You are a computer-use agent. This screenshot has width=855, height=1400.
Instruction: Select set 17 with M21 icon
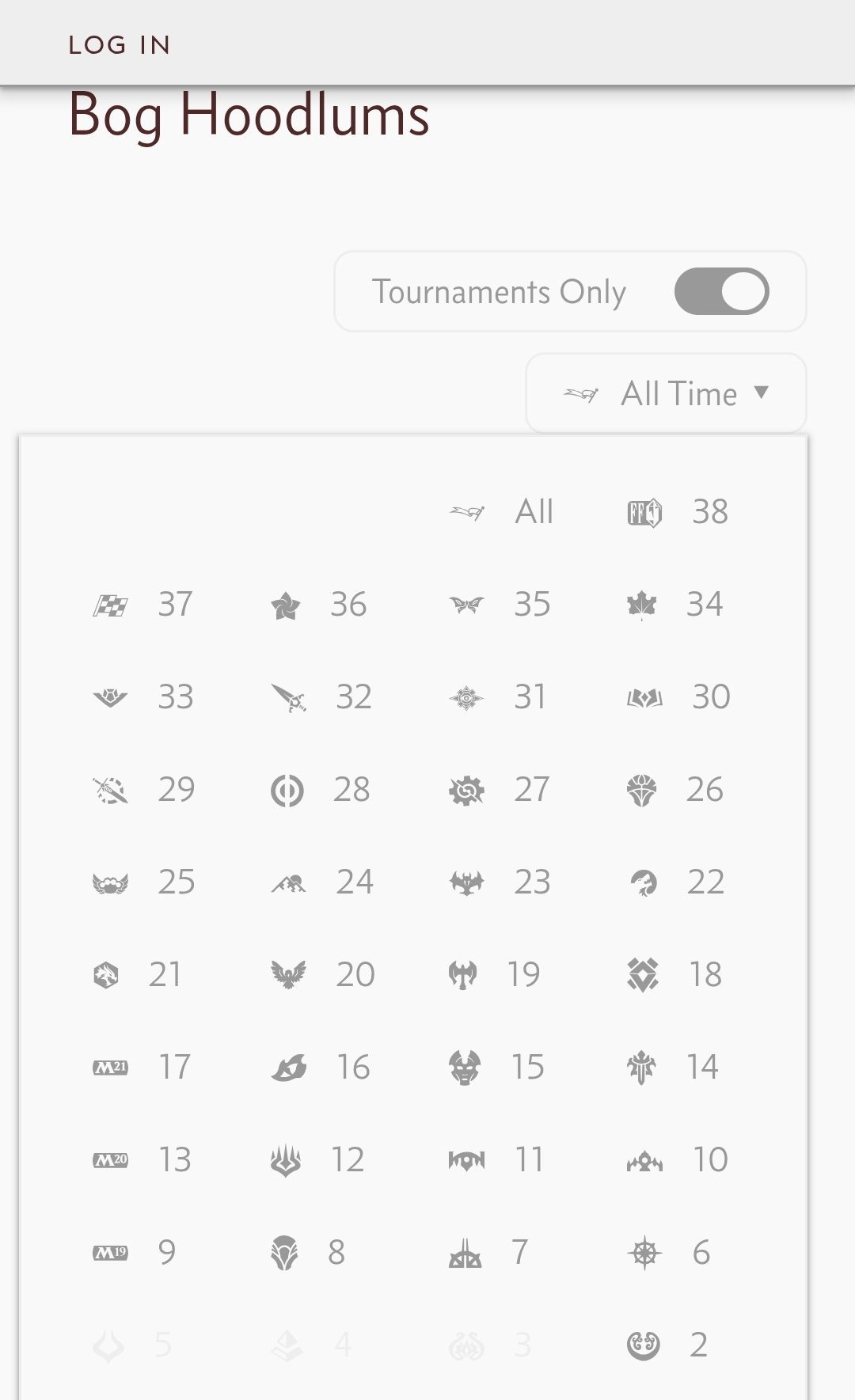(143, 1067)
